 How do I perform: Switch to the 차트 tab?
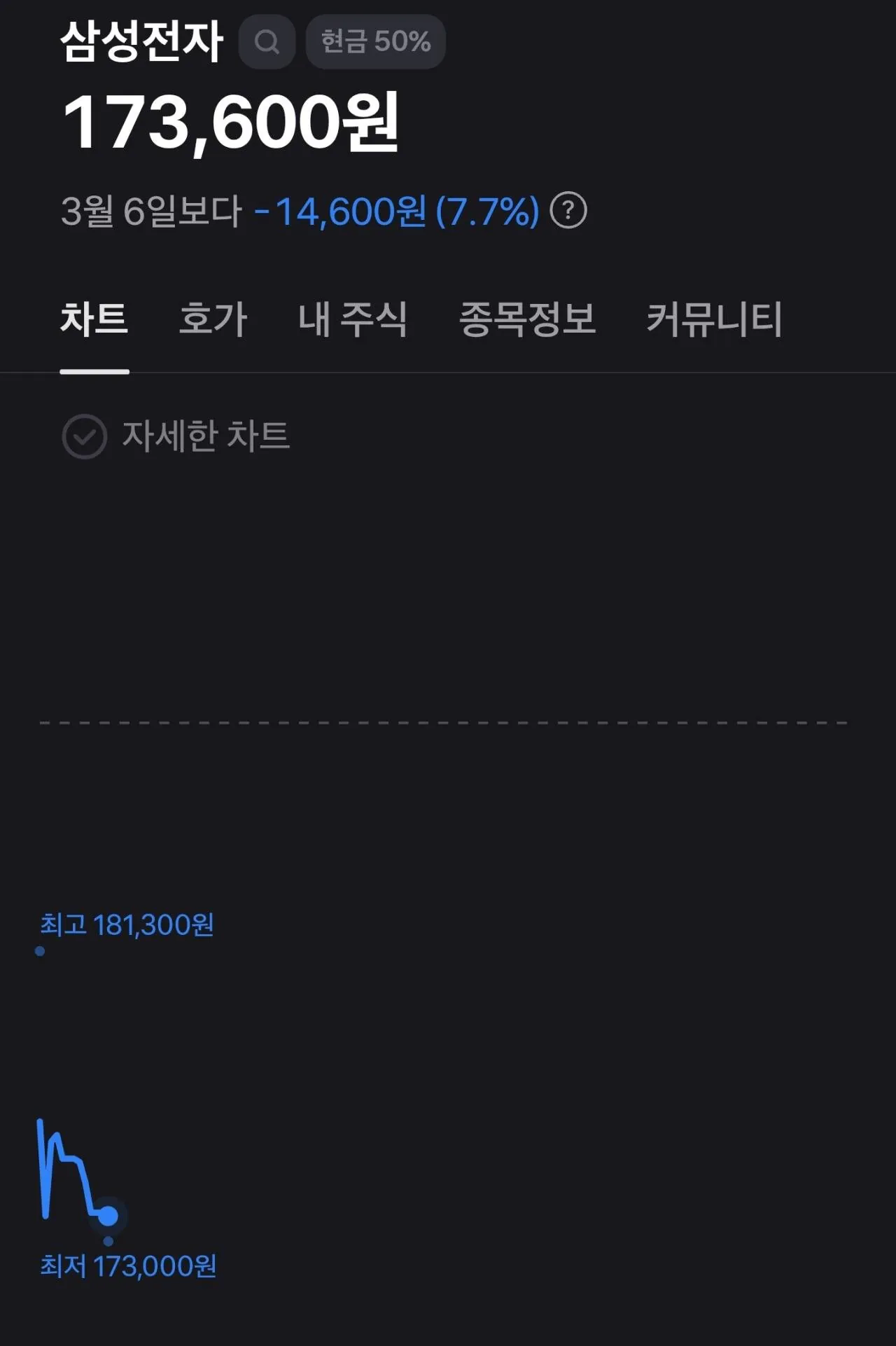click(x=94, y=319)
